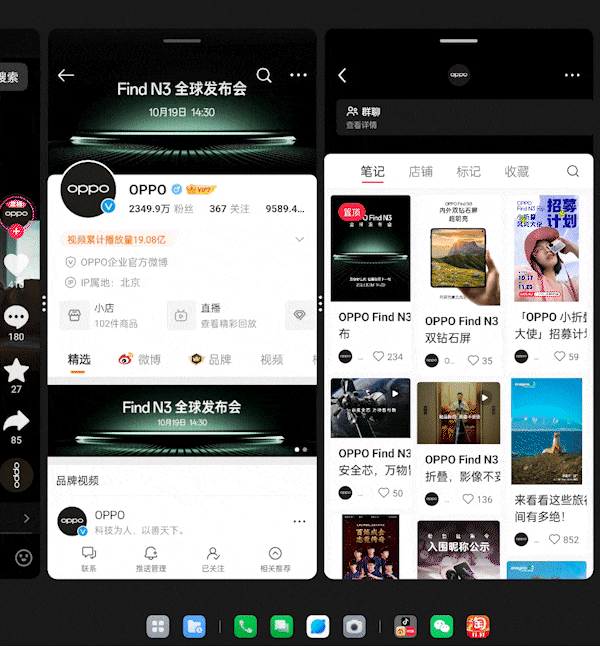Launch WeChat from the dock

[x=441, y=627]
